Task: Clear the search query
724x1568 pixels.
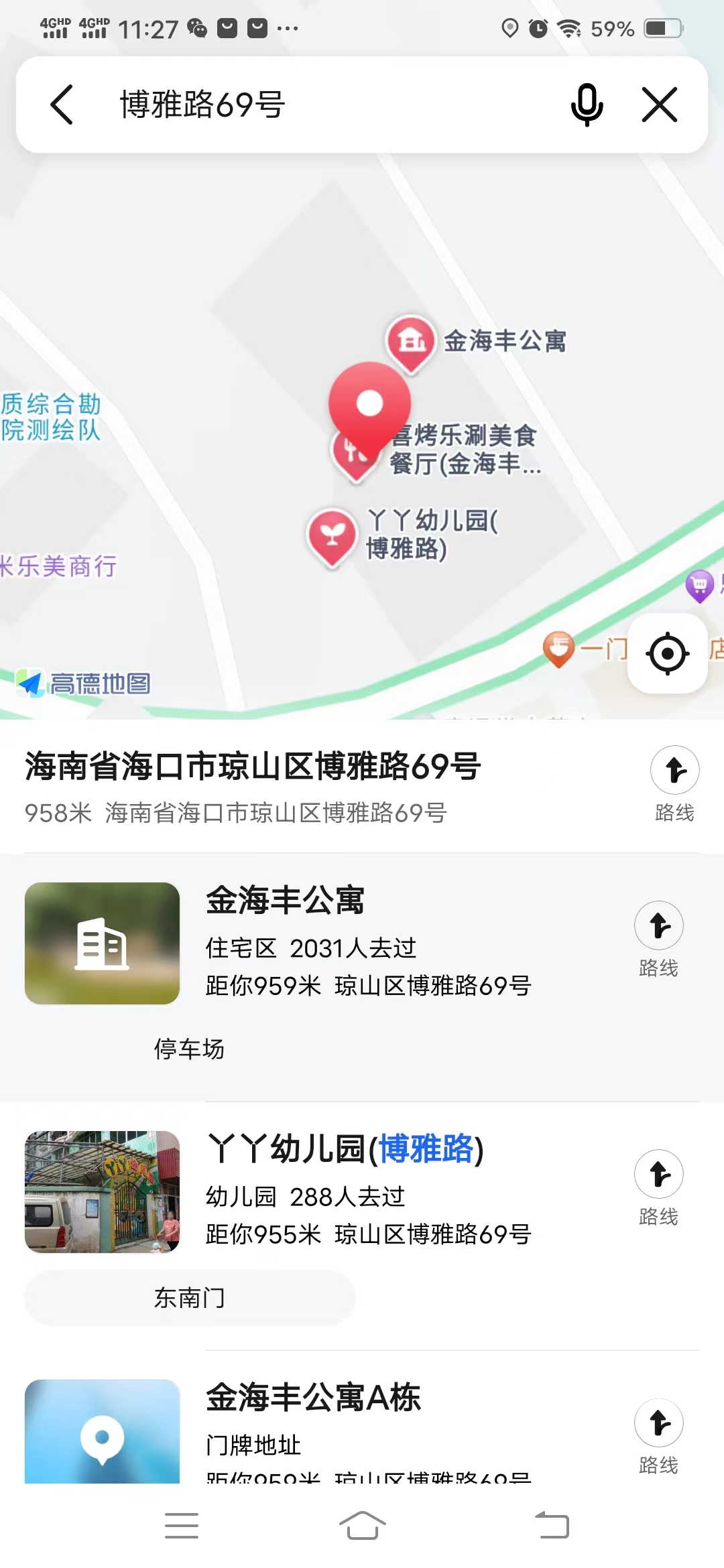Action: pos(660,105)
